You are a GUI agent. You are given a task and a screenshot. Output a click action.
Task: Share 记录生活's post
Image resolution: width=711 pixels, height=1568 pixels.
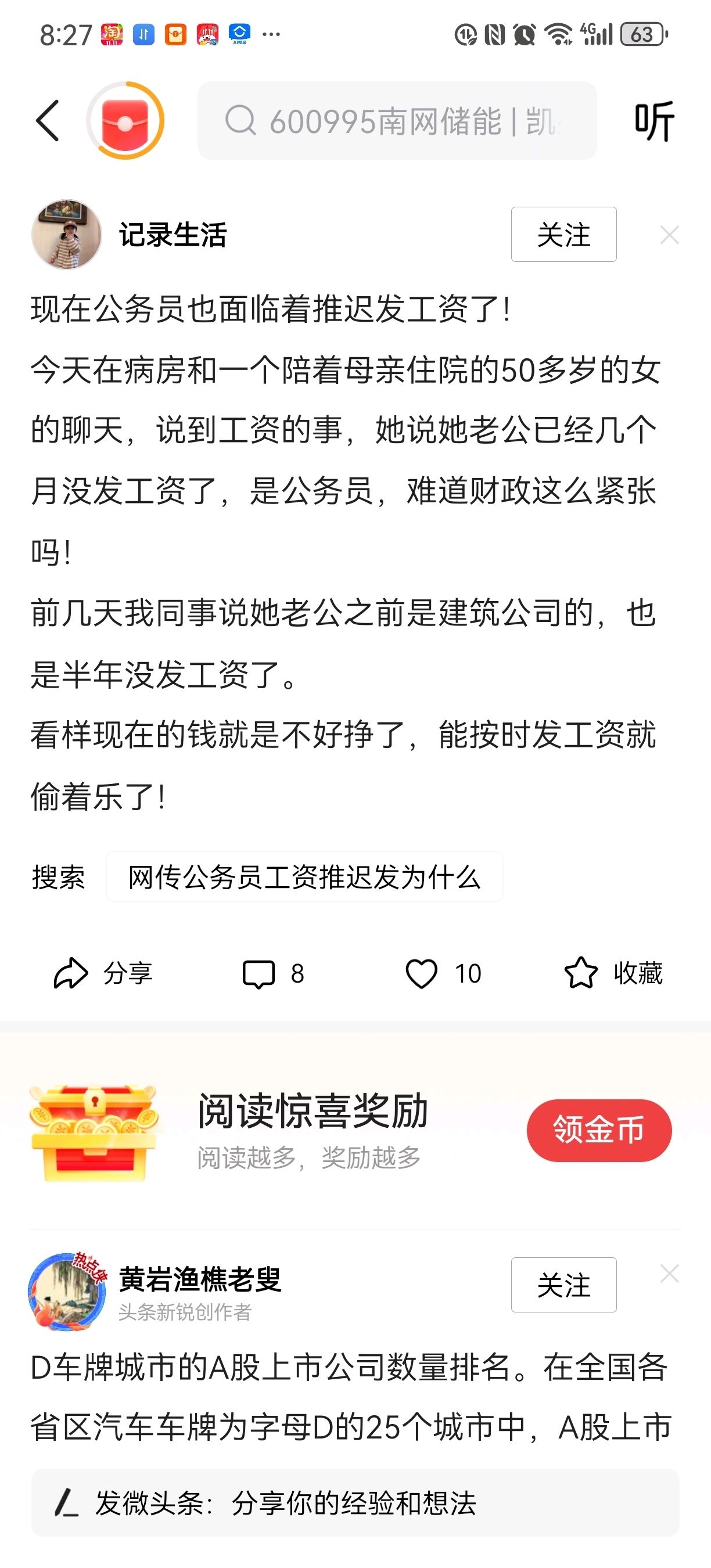102,973
